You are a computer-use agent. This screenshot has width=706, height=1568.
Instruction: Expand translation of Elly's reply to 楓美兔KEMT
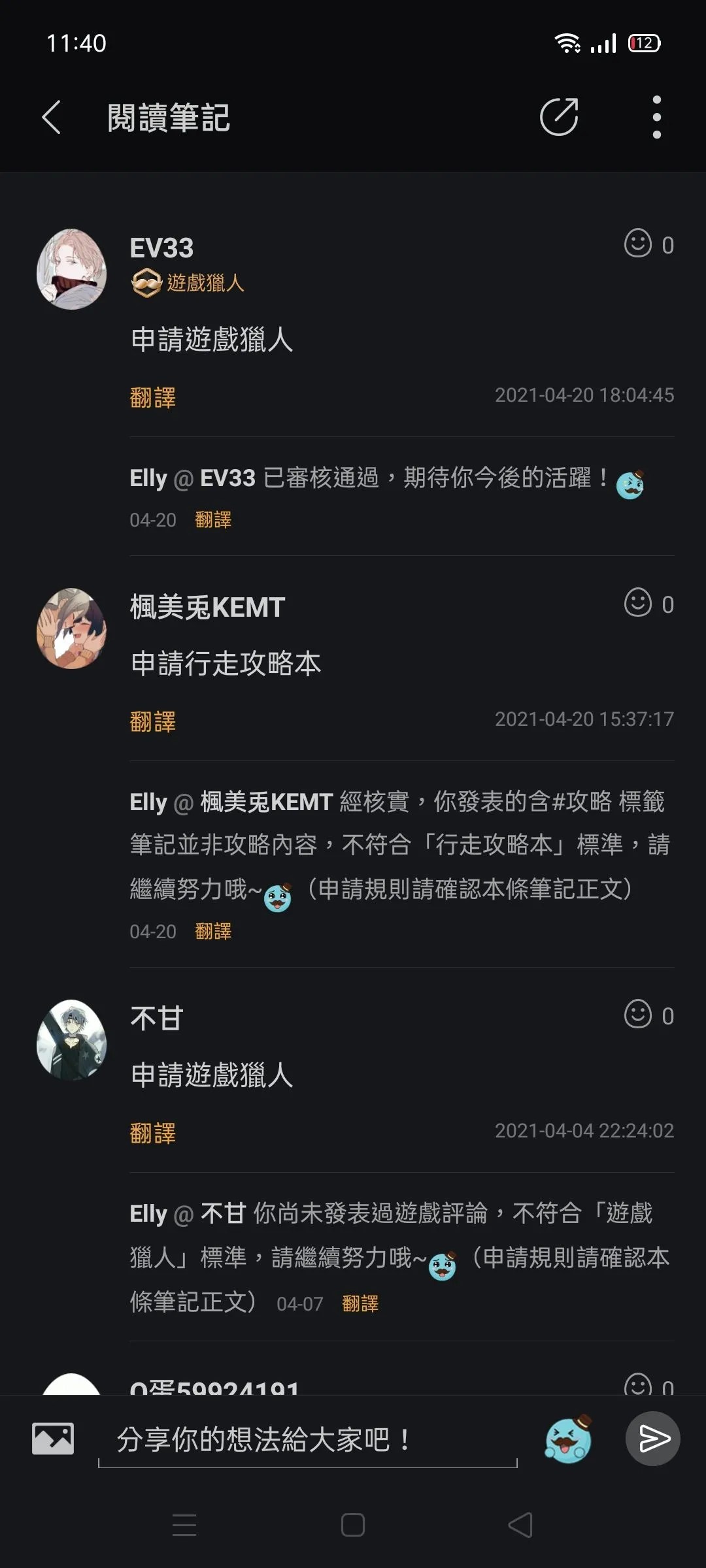(x=212, y=931)
